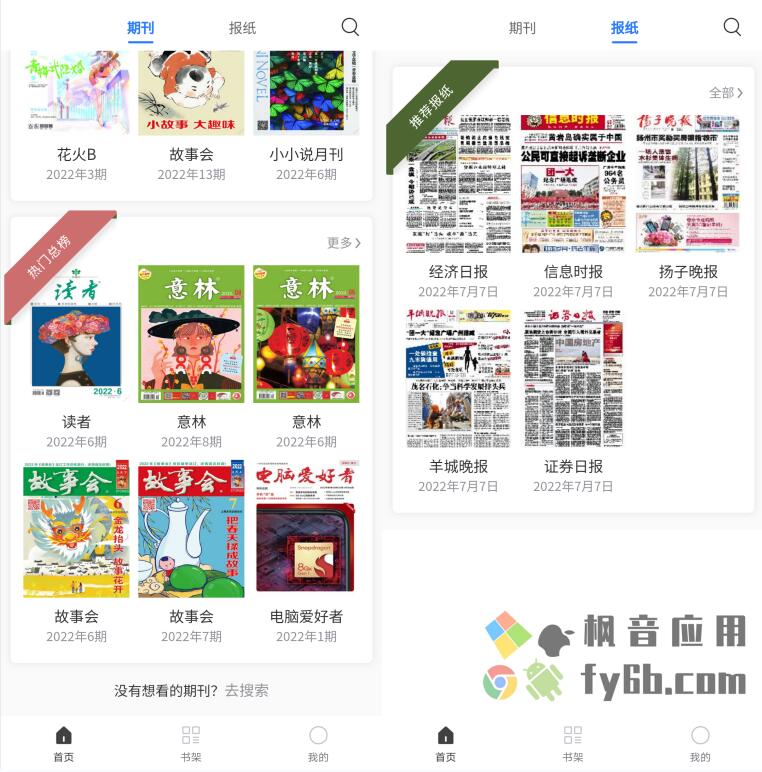Read the 证券日报 newspaper
The width and height of the screenshot is (762, 772).
click(573, 378)
